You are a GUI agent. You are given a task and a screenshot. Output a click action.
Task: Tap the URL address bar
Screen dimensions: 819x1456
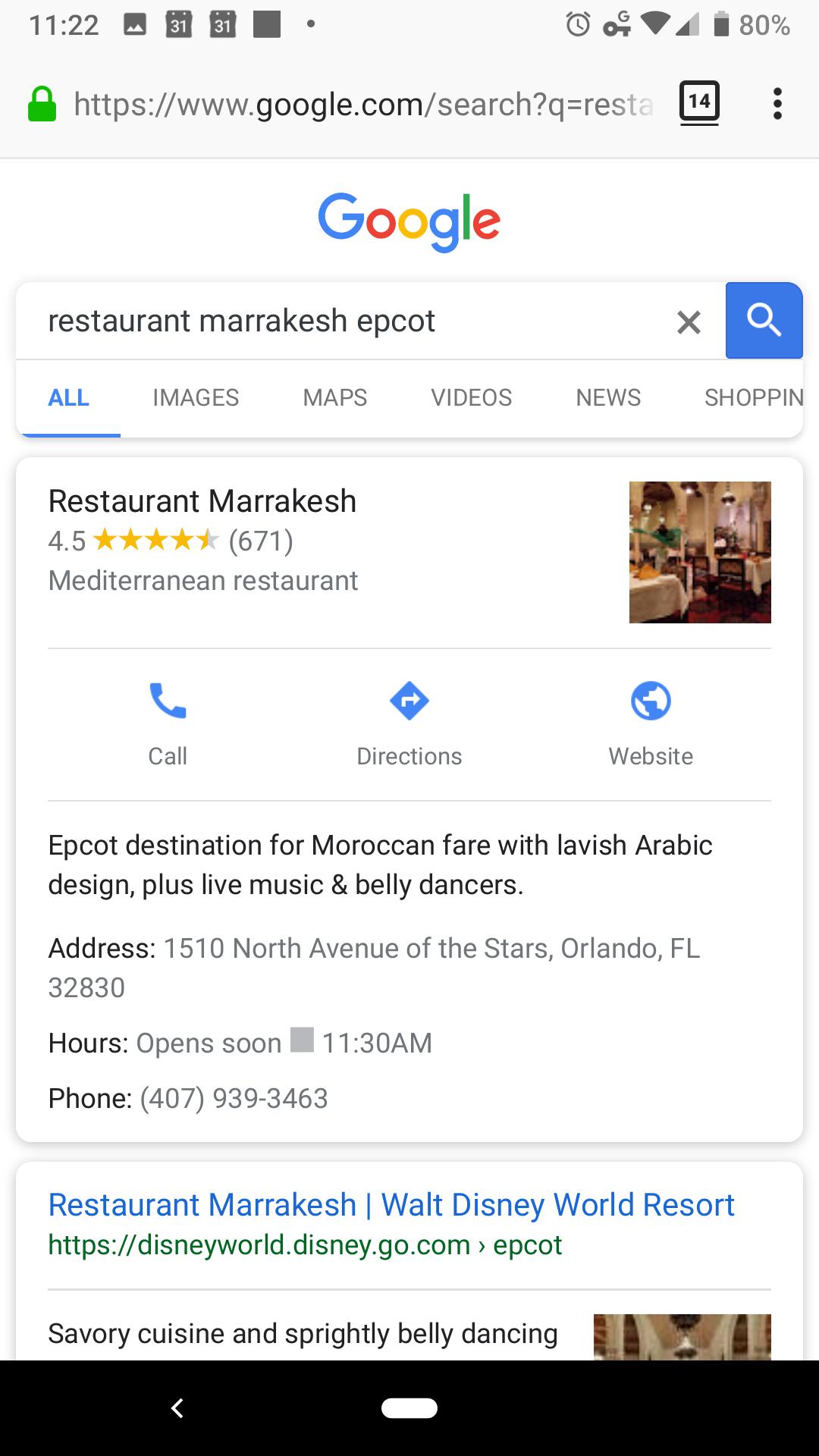click(362, 104)
